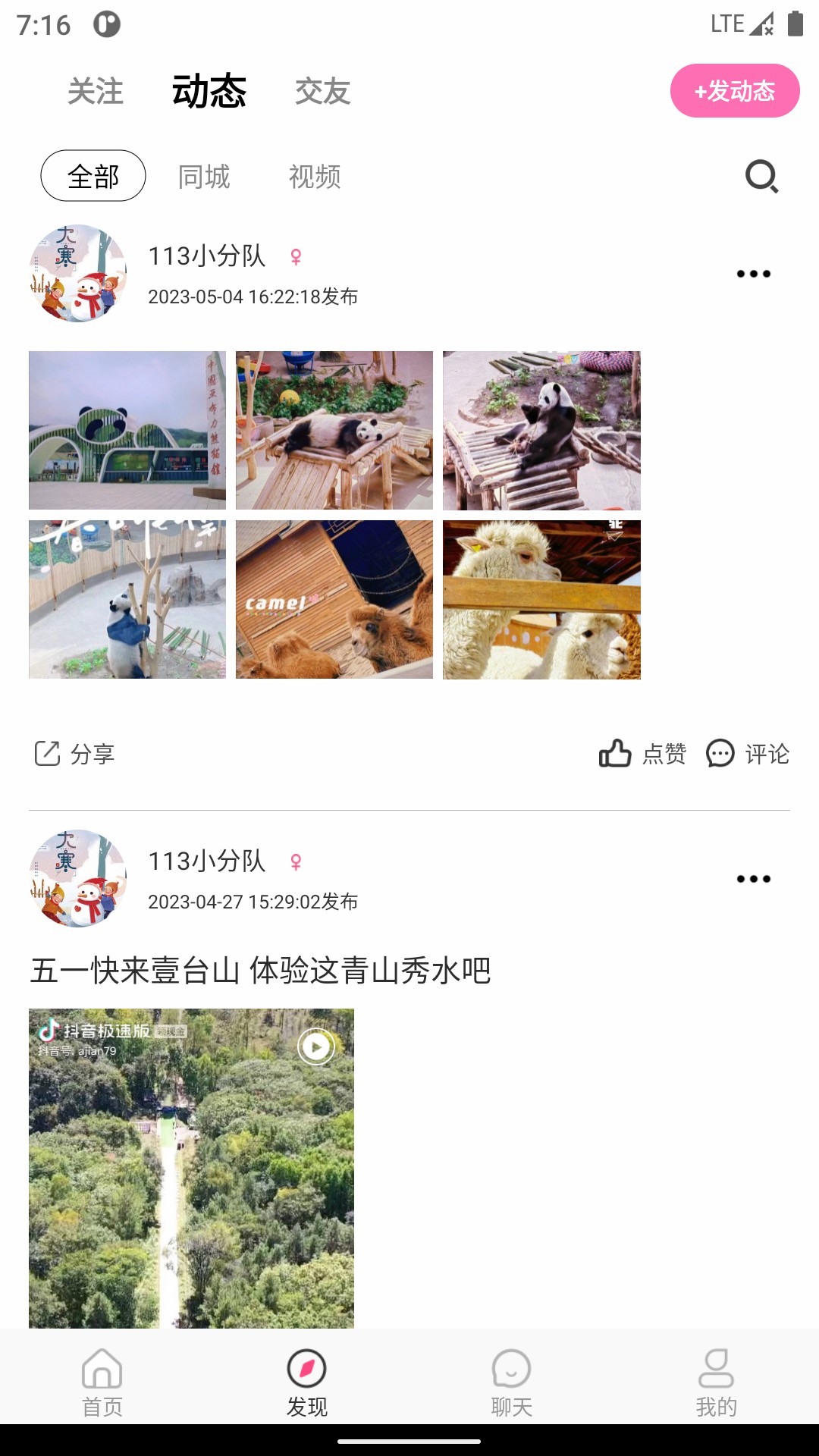
Task: Open 113小分队 avatar on the 2023-05-04 post
Action: click(77, 273)
